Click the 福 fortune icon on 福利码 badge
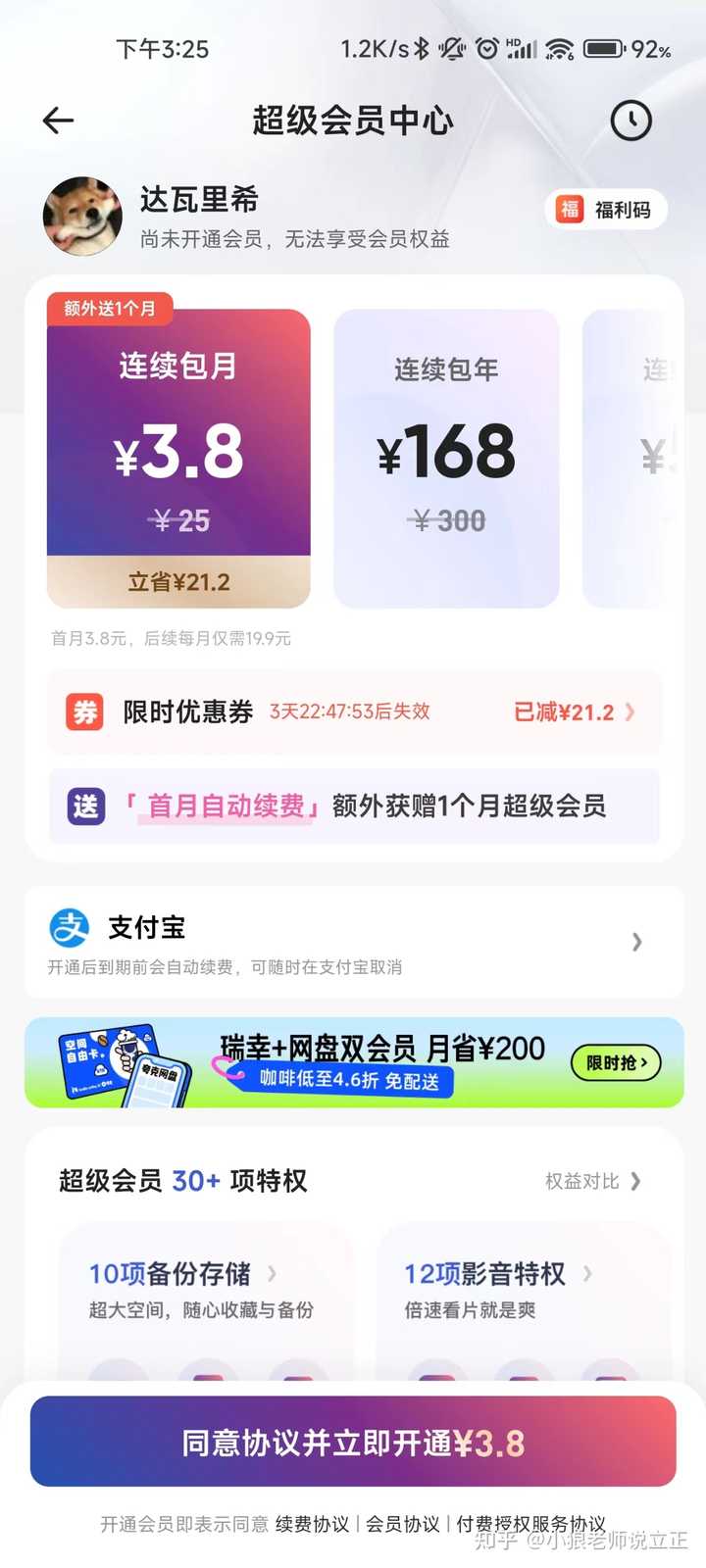 tap(570, 209)
